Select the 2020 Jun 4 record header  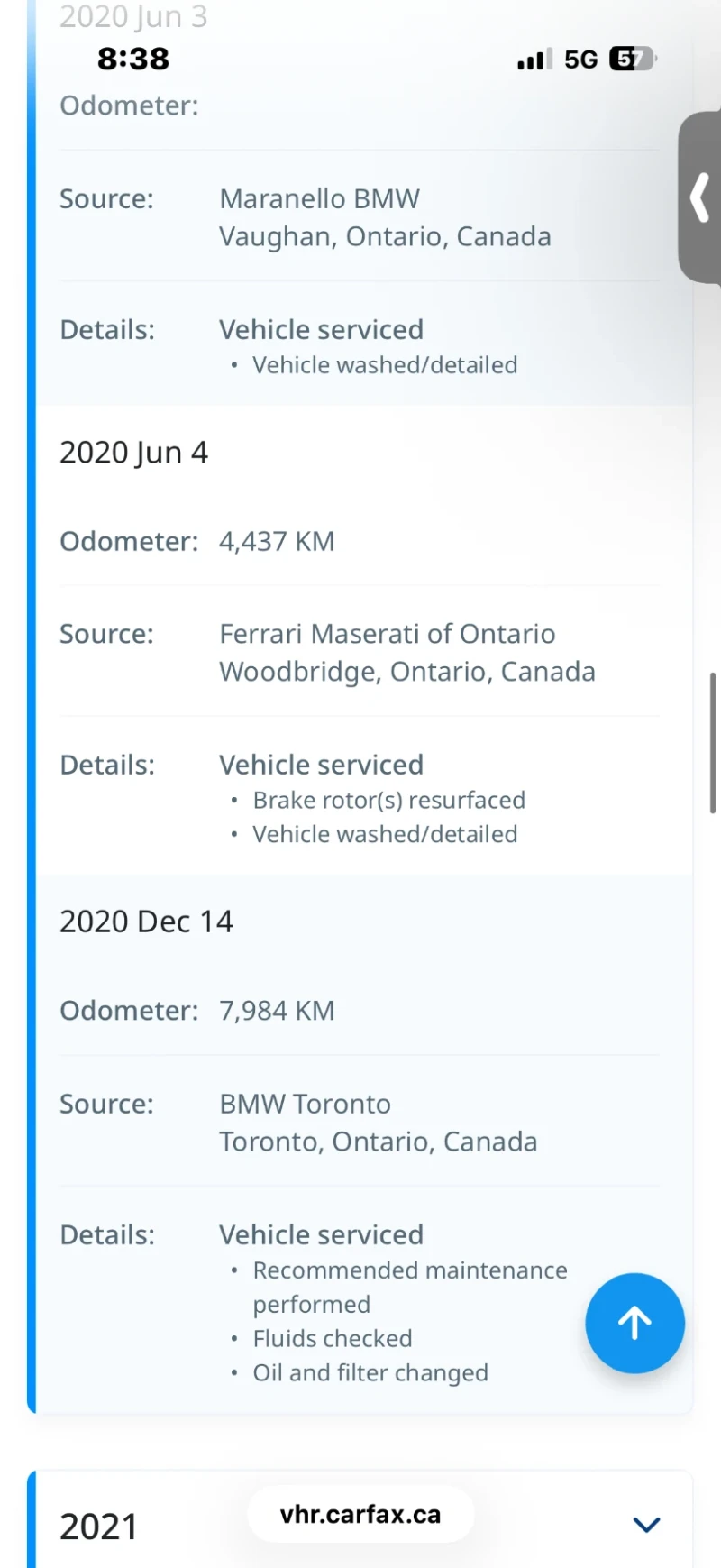point(133,452)
